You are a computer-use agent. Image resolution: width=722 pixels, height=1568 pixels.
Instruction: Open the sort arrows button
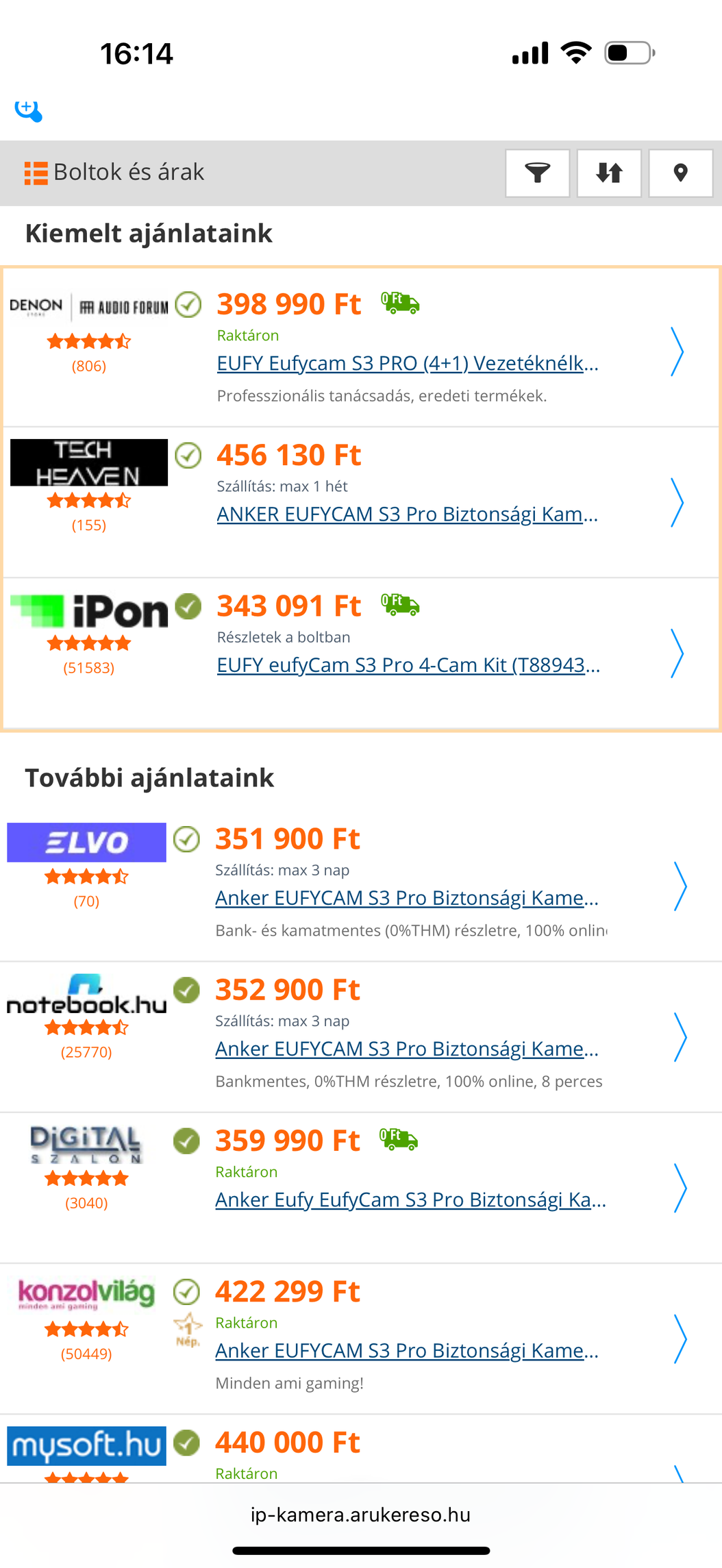point(609,173)
